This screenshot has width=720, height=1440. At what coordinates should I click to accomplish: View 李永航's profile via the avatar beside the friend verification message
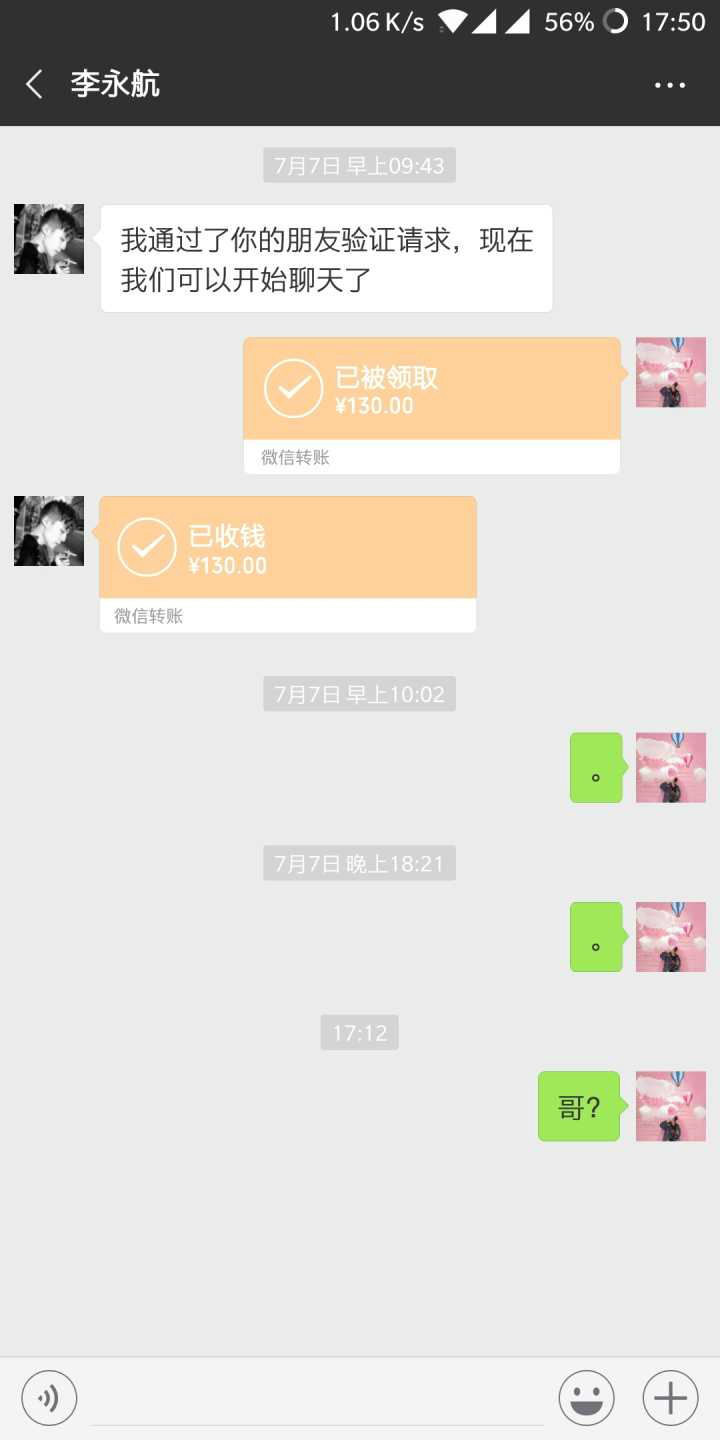coord(49,239)
